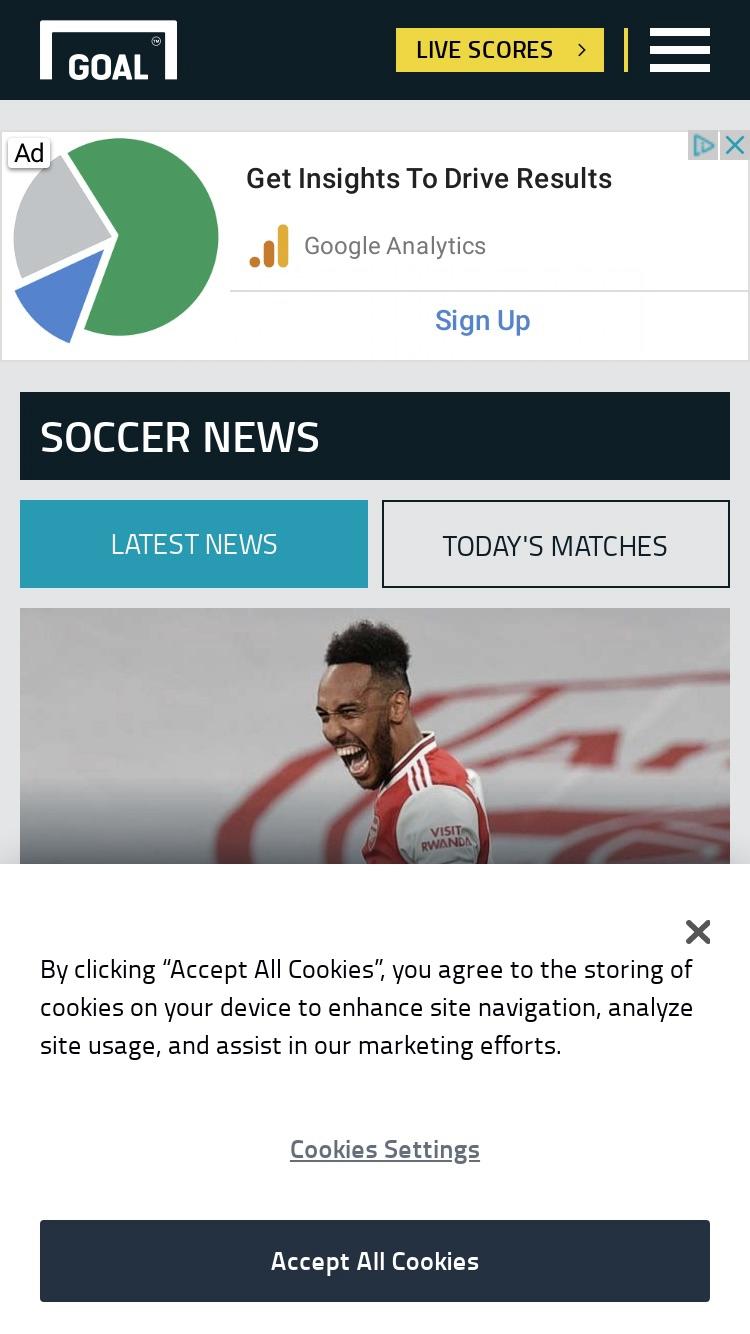
Task: Accept All Cookies
Action: click(x=375, y=1261)
